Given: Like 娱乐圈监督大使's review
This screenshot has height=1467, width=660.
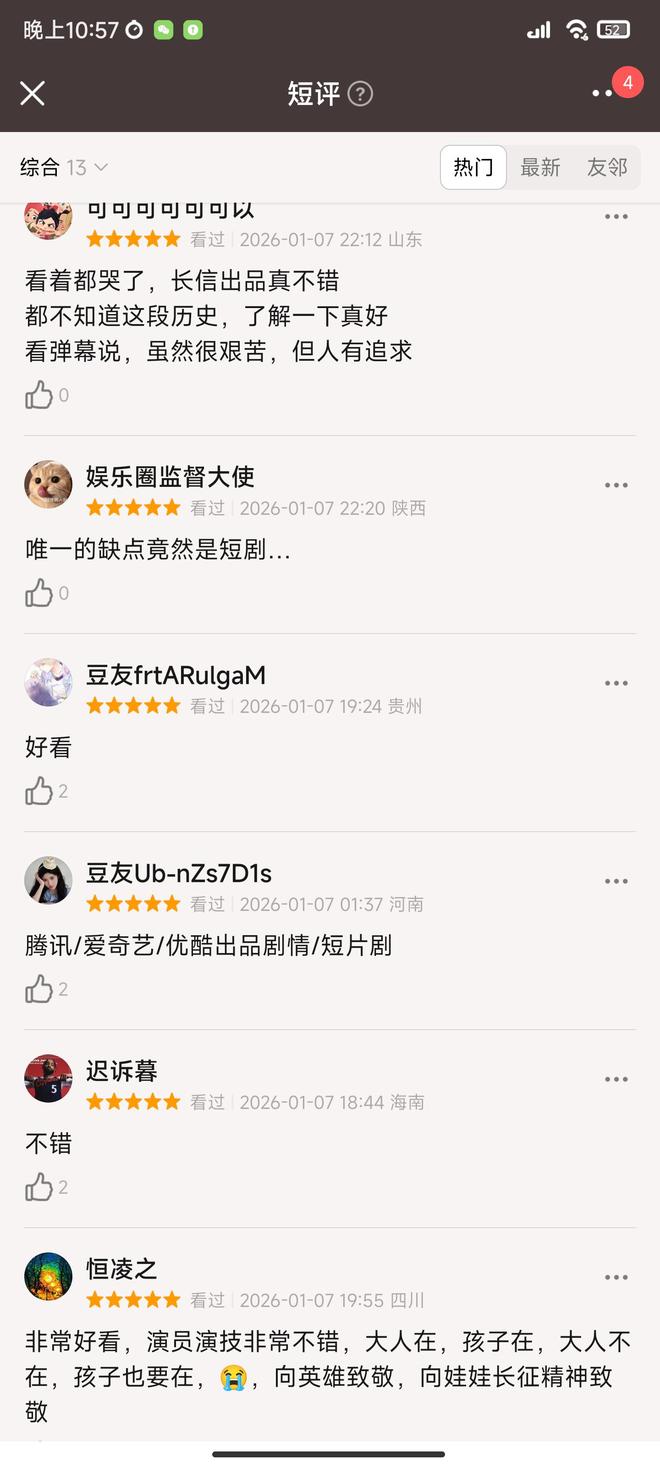Looking at the screenshot, I should tap(39, 593).
